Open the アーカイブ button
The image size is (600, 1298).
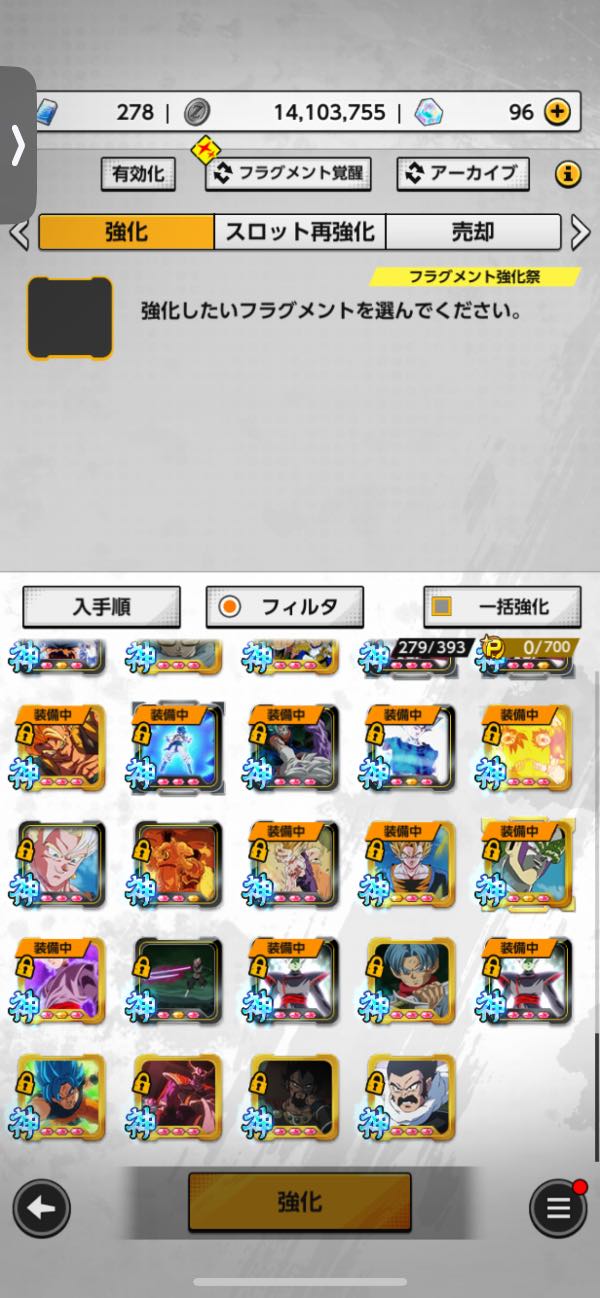462,174
